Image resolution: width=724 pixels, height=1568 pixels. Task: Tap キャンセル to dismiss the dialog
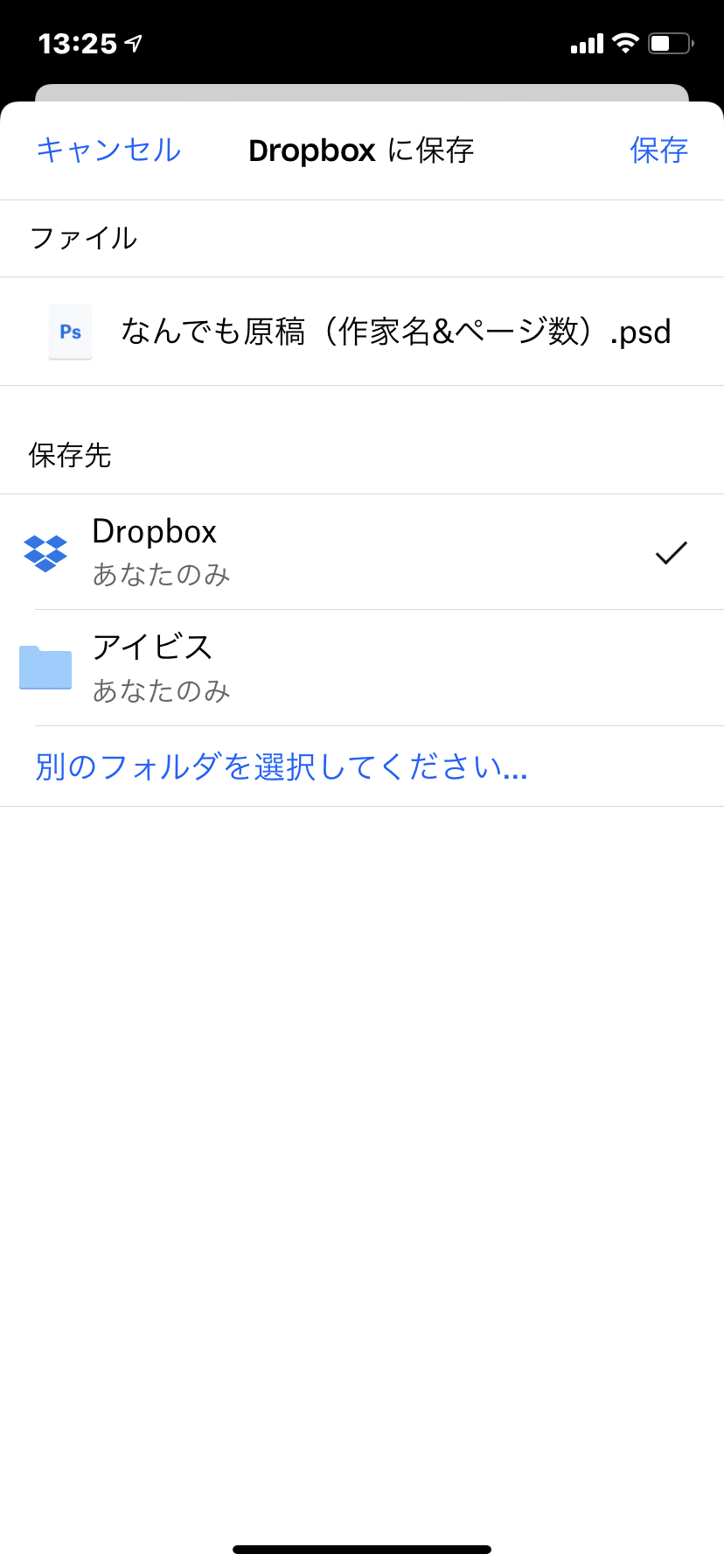pos(107,150)
